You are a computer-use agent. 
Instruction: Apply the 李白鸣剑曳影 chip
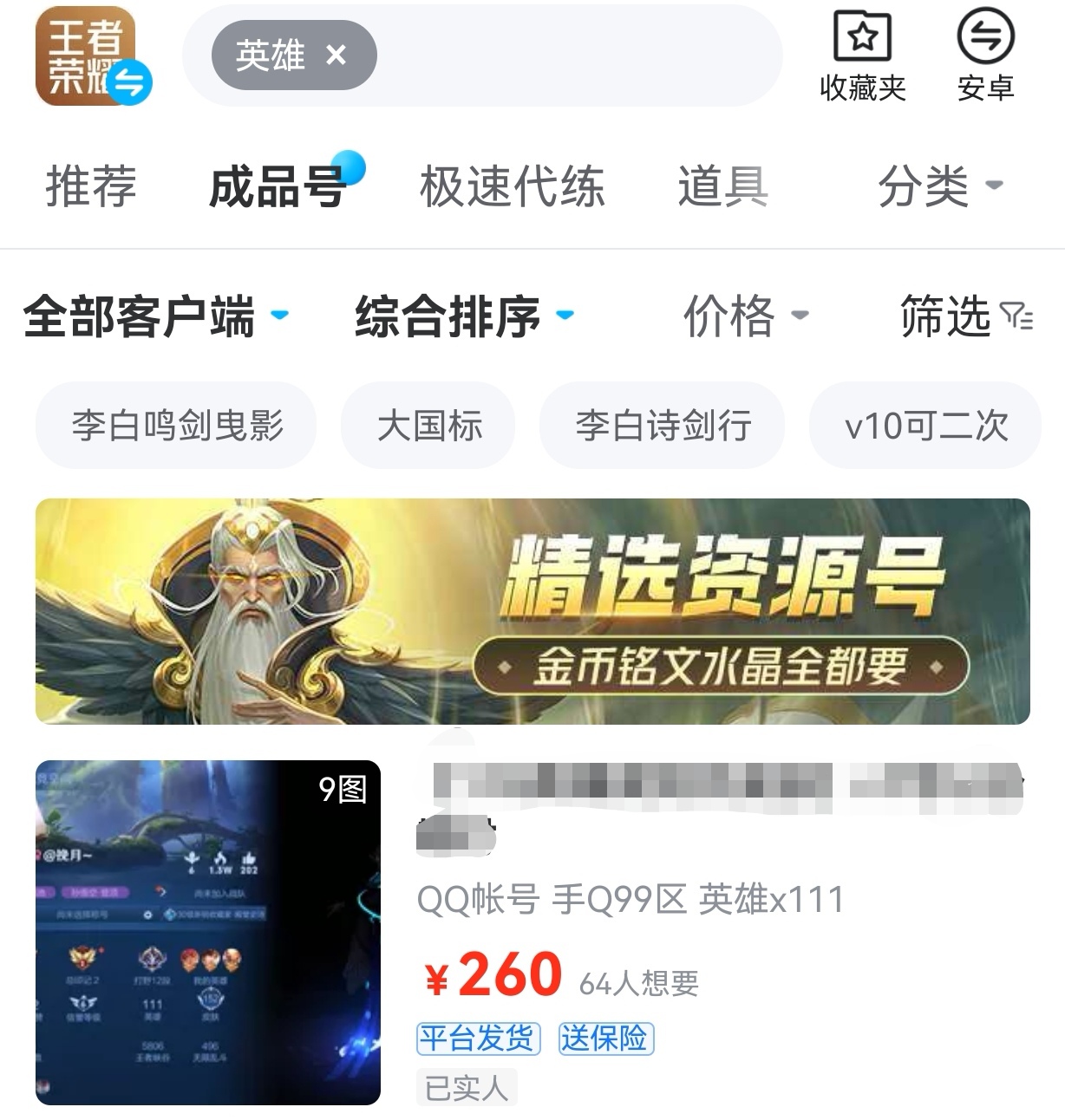pos(177,426)
